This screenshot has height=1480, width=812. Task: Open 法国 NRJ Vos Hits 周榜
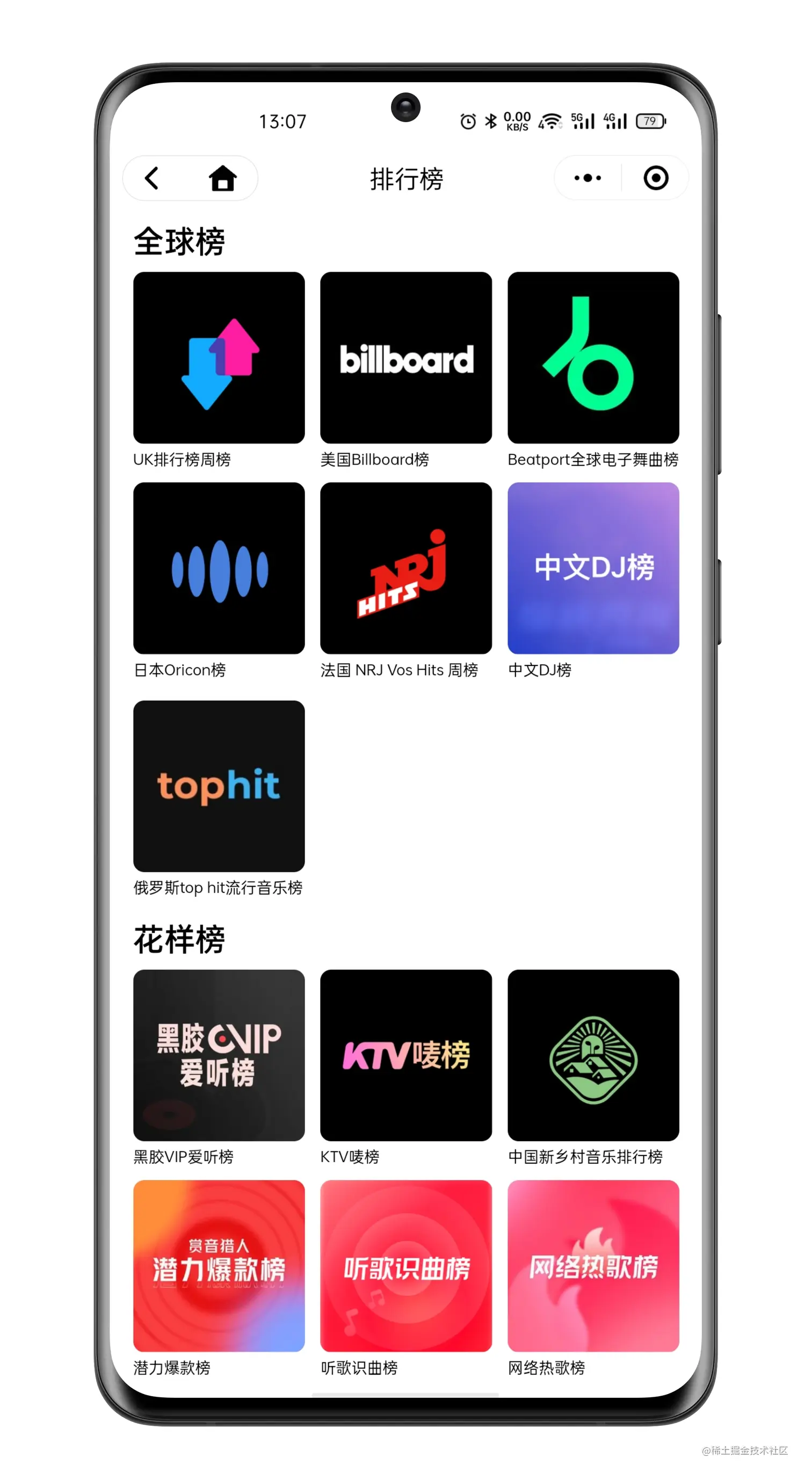pos(405,568)
